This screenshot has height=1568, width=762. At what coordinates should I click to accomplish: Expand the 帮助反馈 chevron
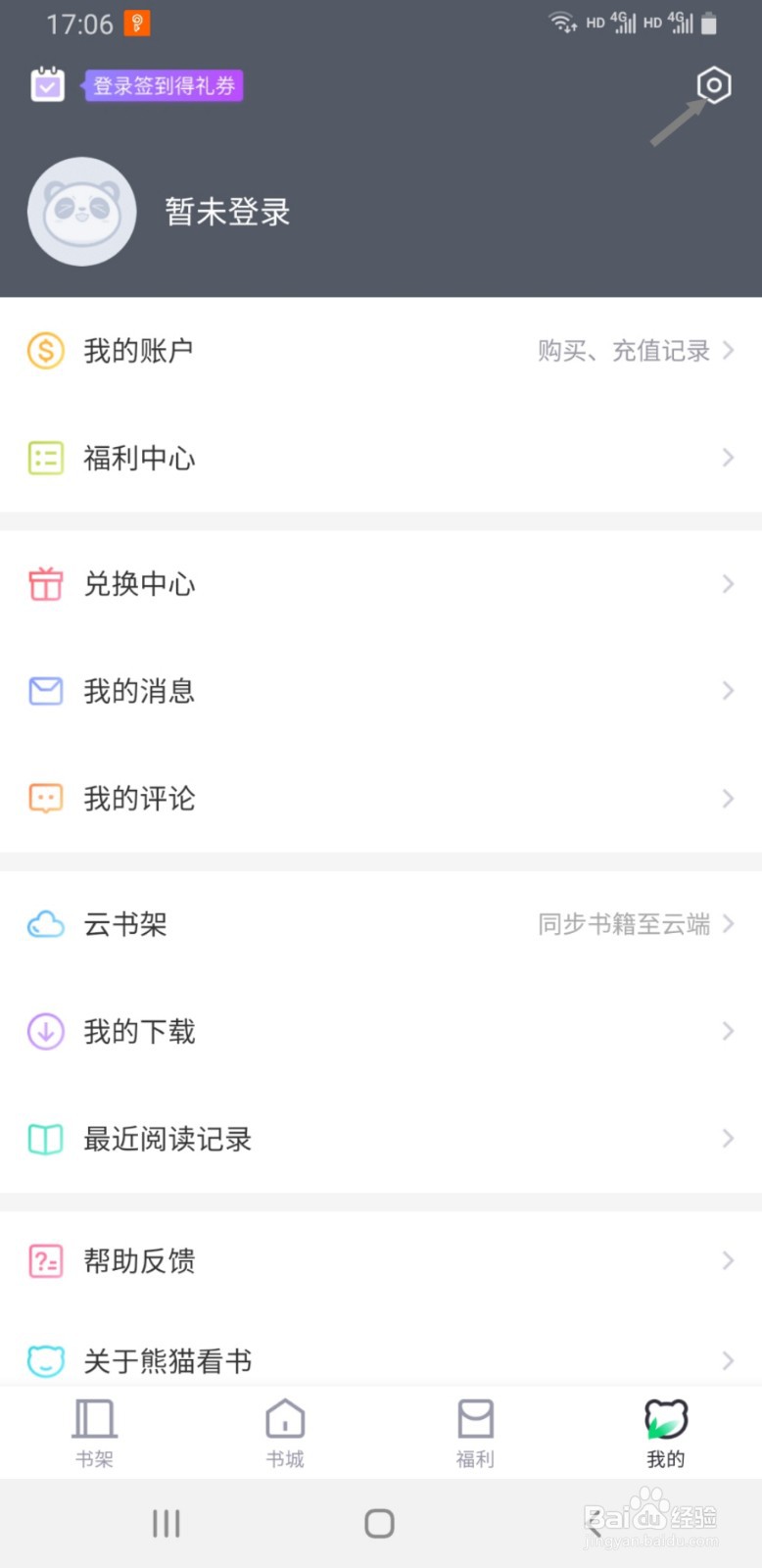[x=728, y=1261]
